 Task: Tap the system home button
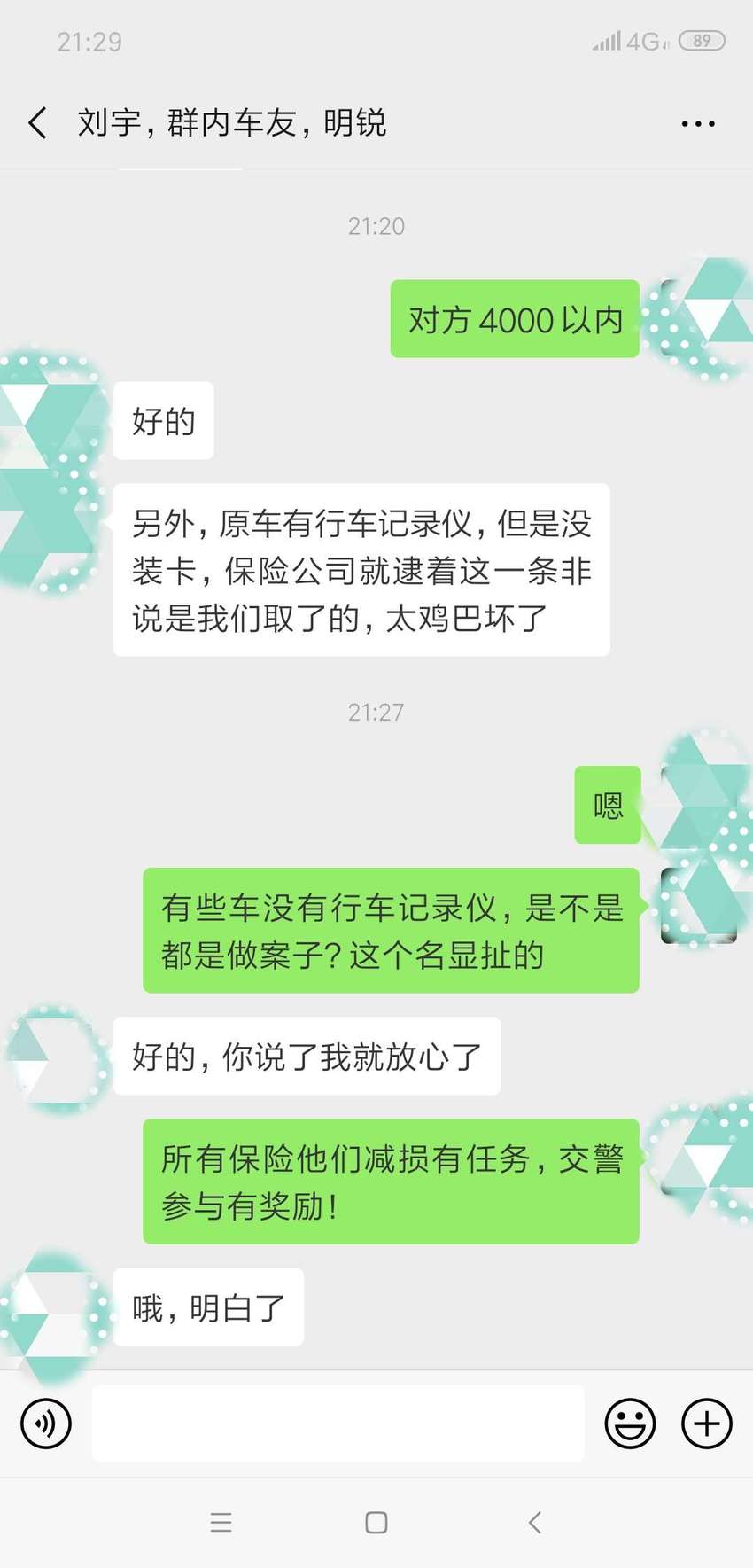coord(376,1523)
